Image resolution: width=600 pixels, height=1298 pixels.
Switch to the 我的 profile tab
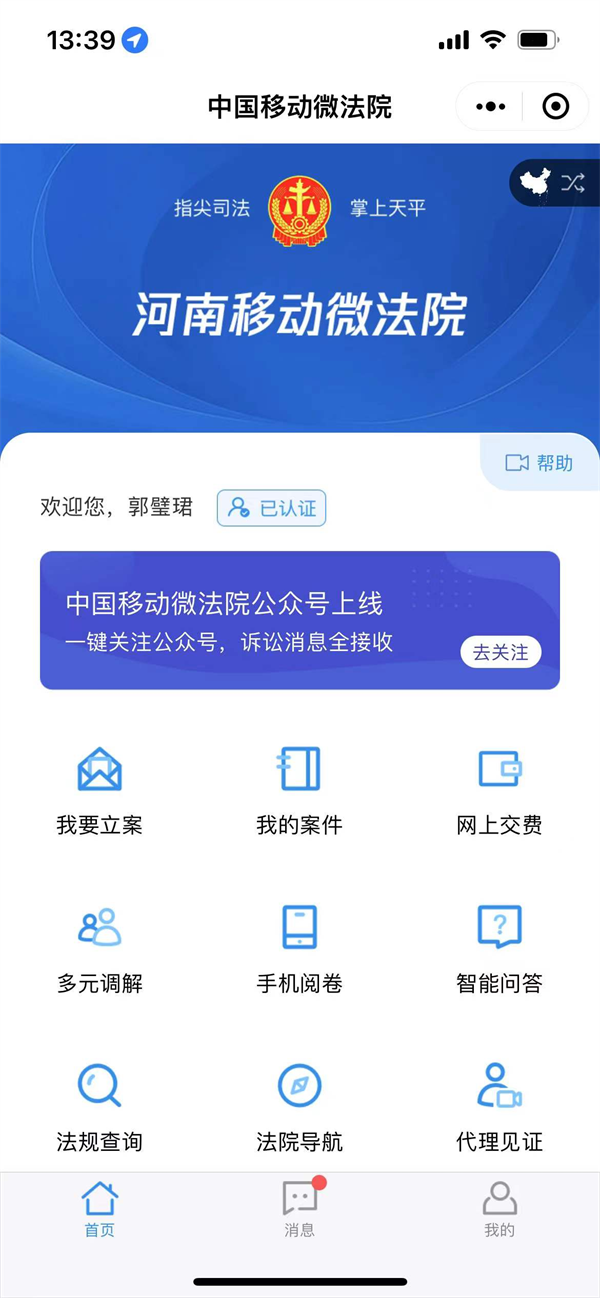coord(499,1208)
